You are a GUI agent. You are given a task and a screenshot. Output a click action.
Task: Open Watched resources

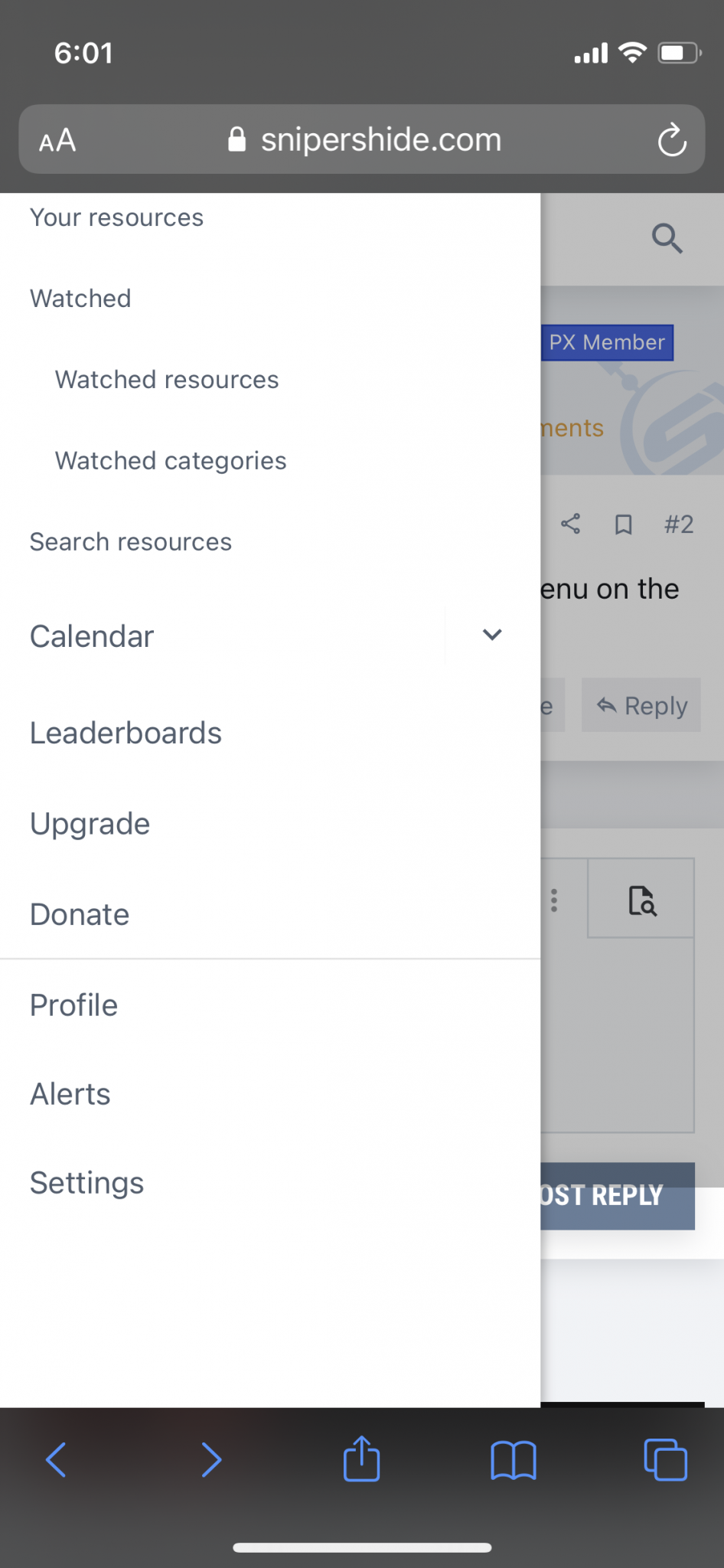167,380
